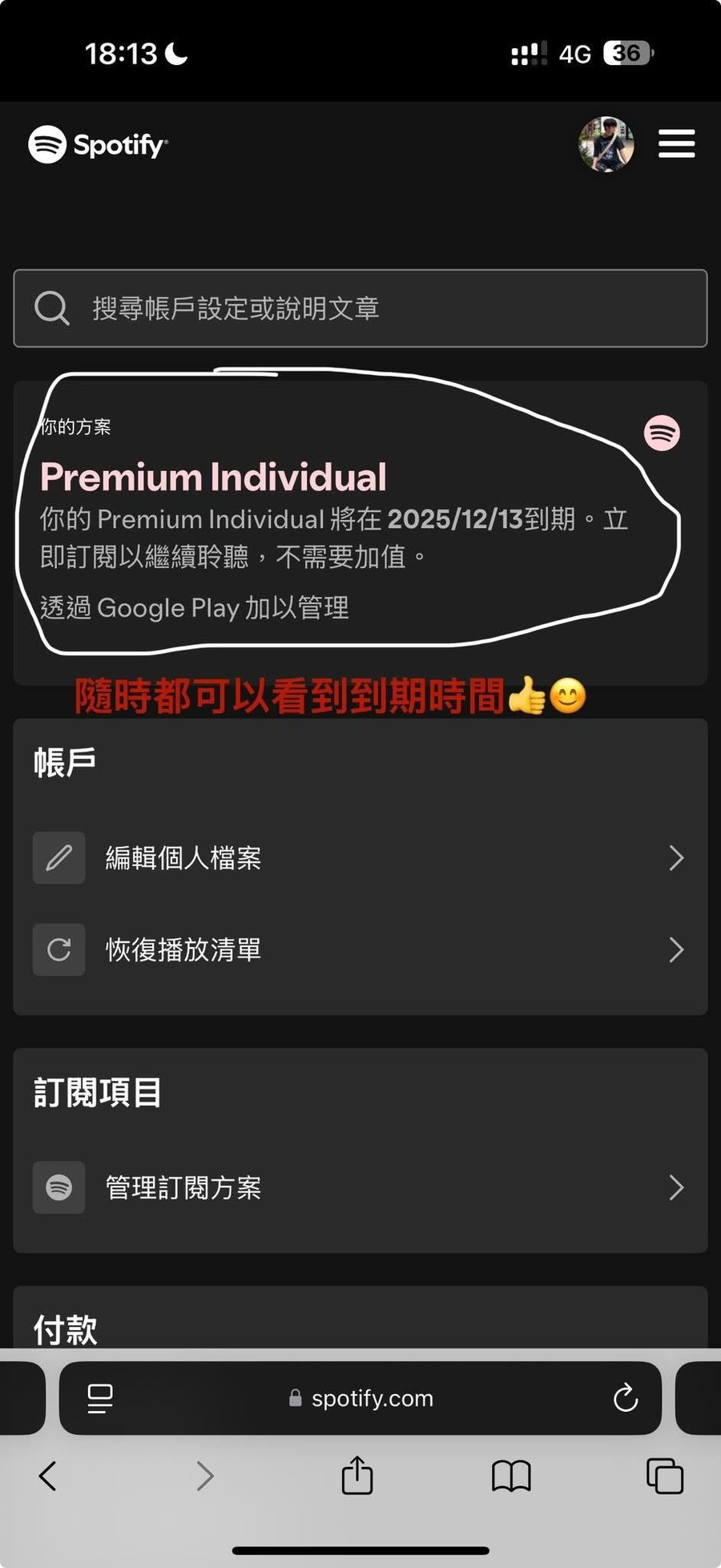
Task: Tap the profile avatar
Action: (606, 144)
